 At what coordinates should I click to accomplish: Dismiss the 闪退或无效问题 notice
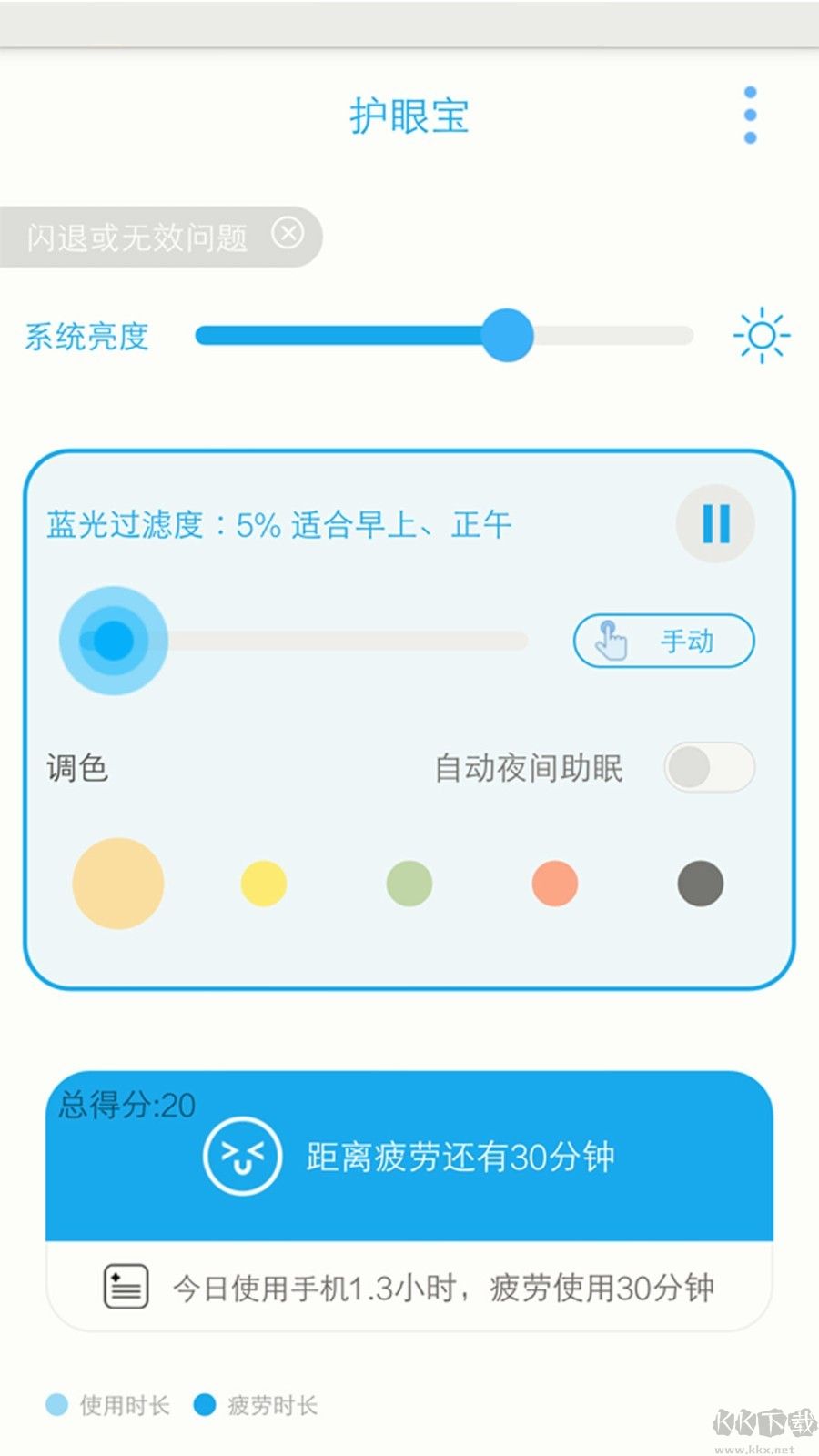[289, 235]
